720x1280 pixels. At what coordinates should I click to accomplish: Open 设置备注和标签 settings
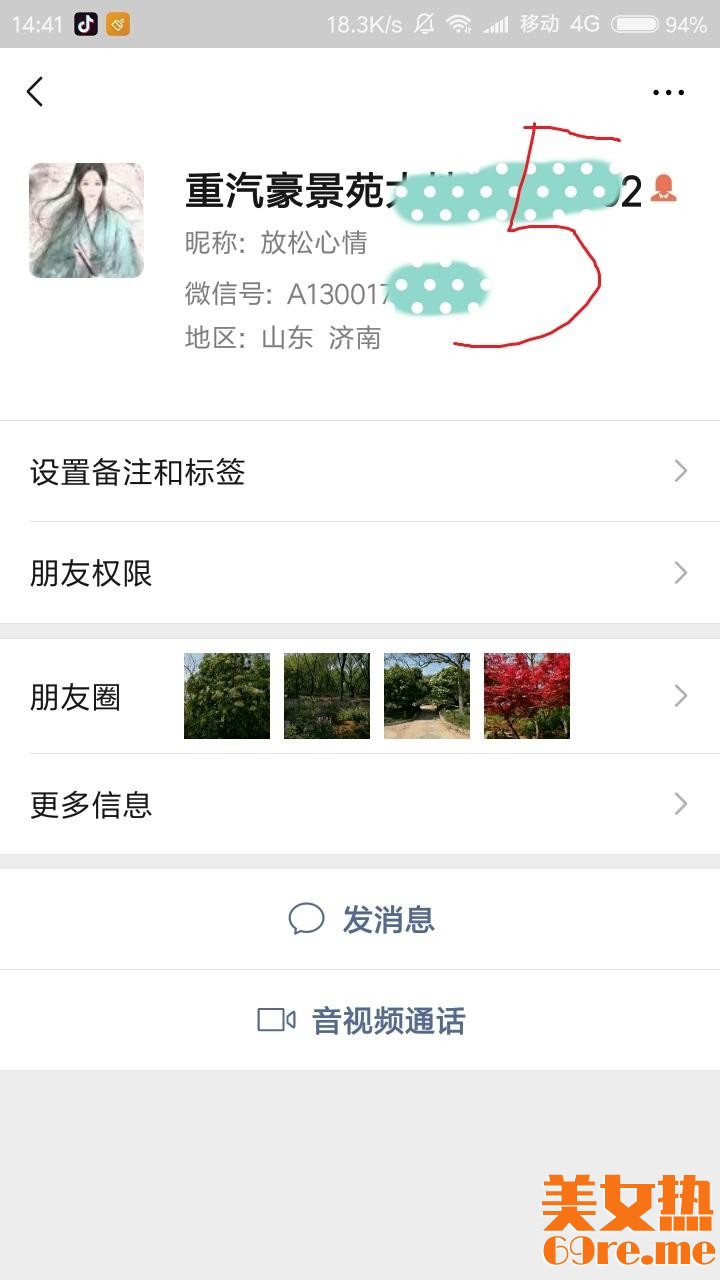point(360,472)
